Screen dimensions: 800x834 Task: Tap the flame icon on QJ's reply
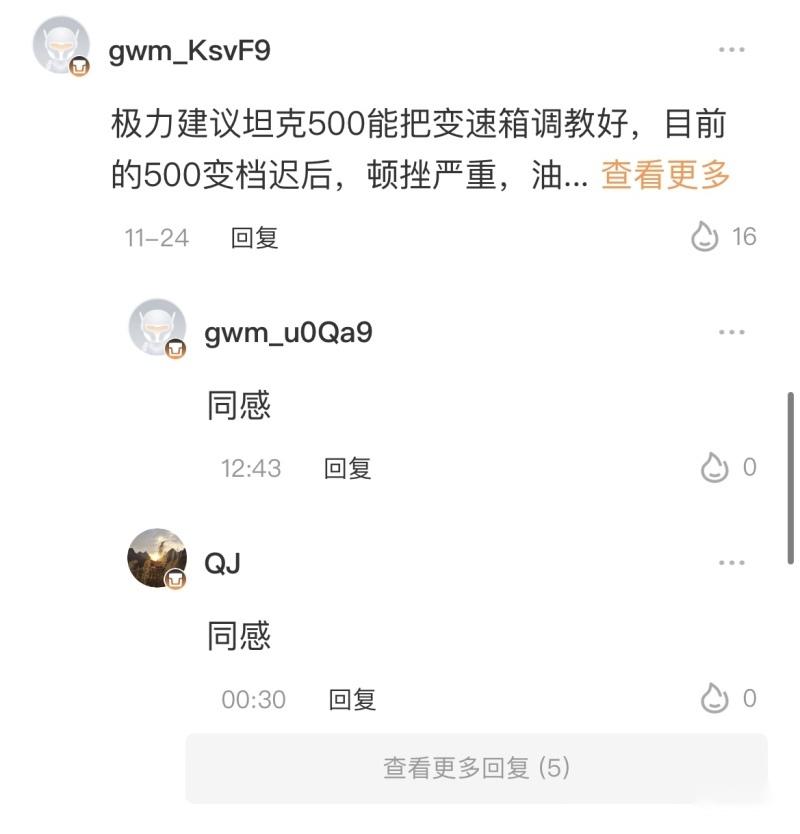[712, 699]
